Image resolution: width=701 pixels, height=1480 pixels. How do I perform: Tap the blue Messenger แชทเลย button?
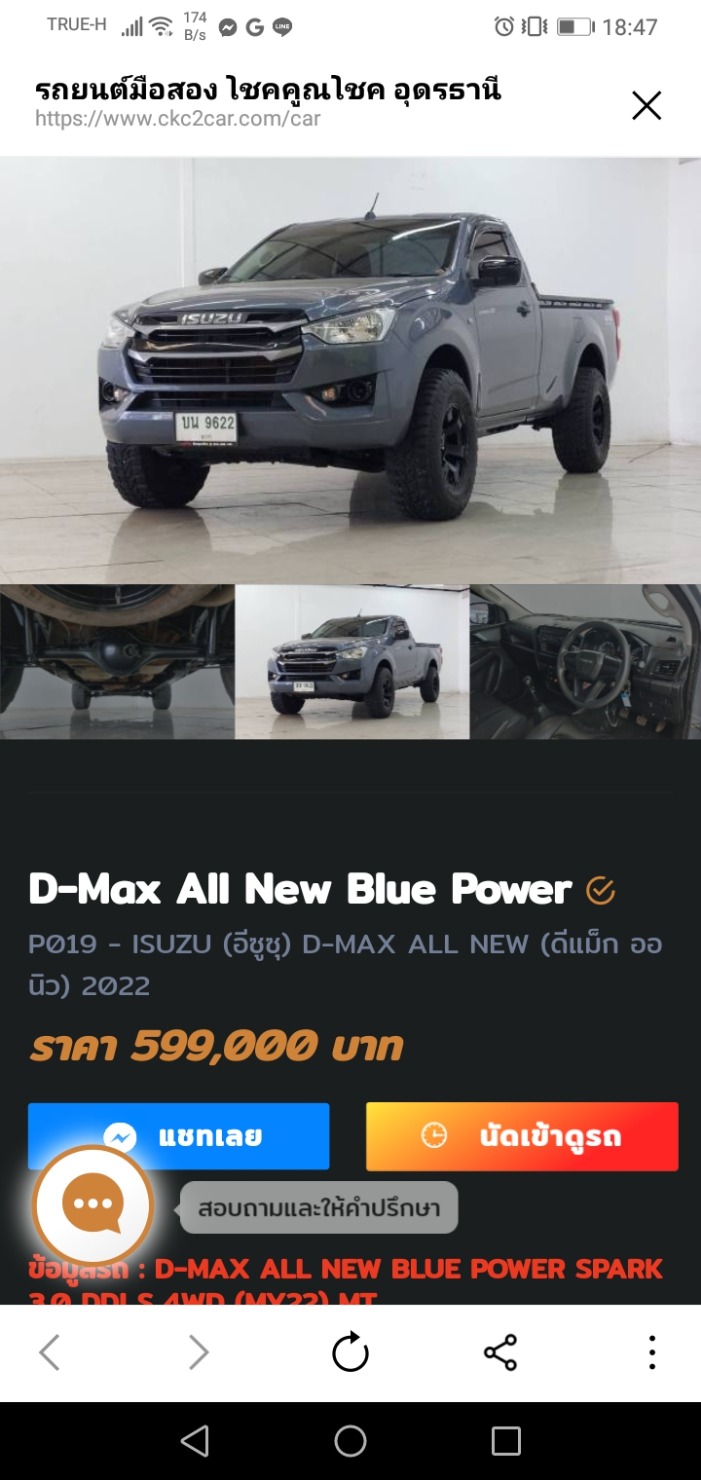pyautogui.click(x=179, y=1136)
